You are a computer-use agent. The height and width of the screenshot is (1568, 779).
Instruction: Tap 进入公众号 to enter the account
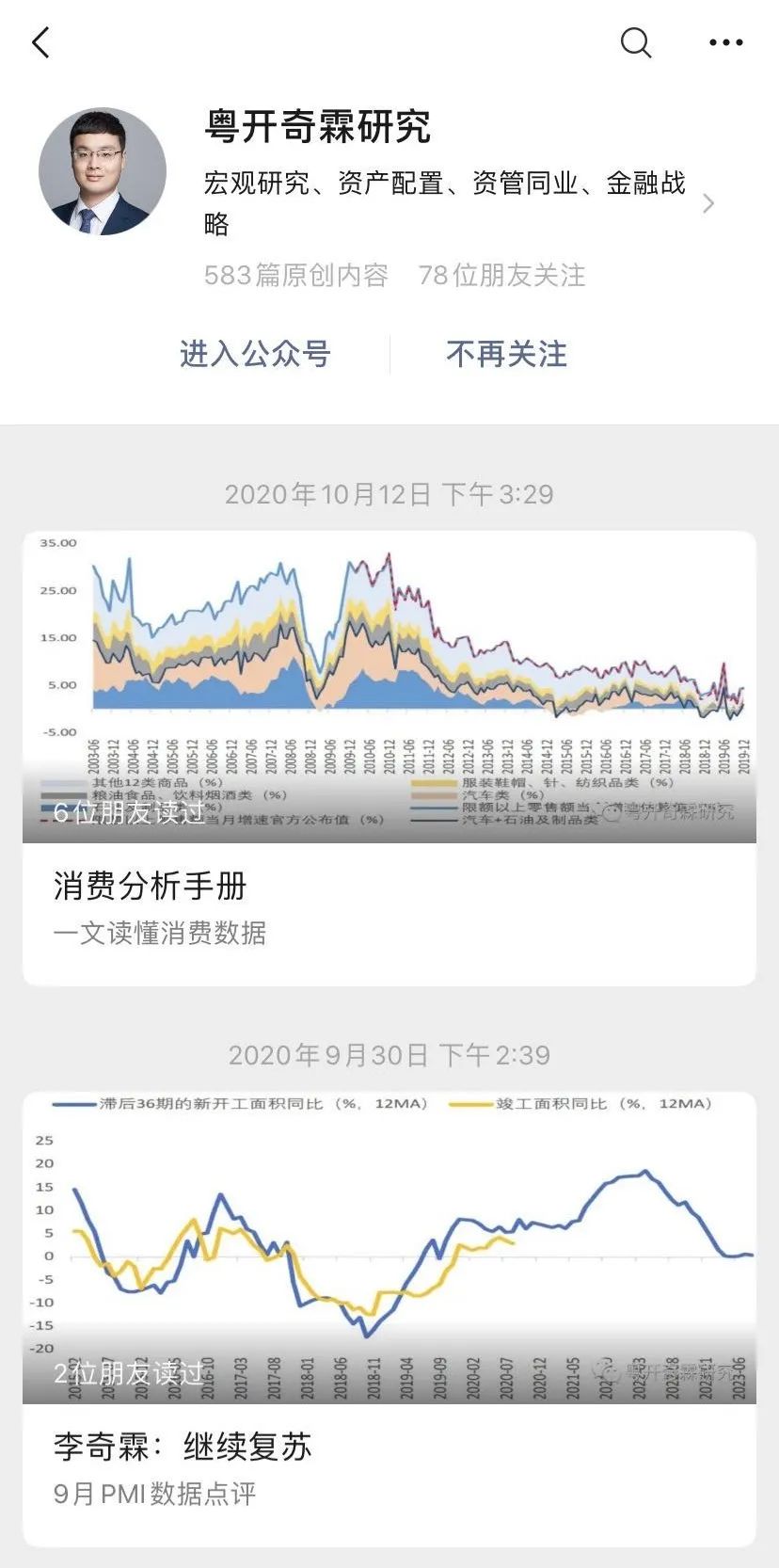click(255, 355)
